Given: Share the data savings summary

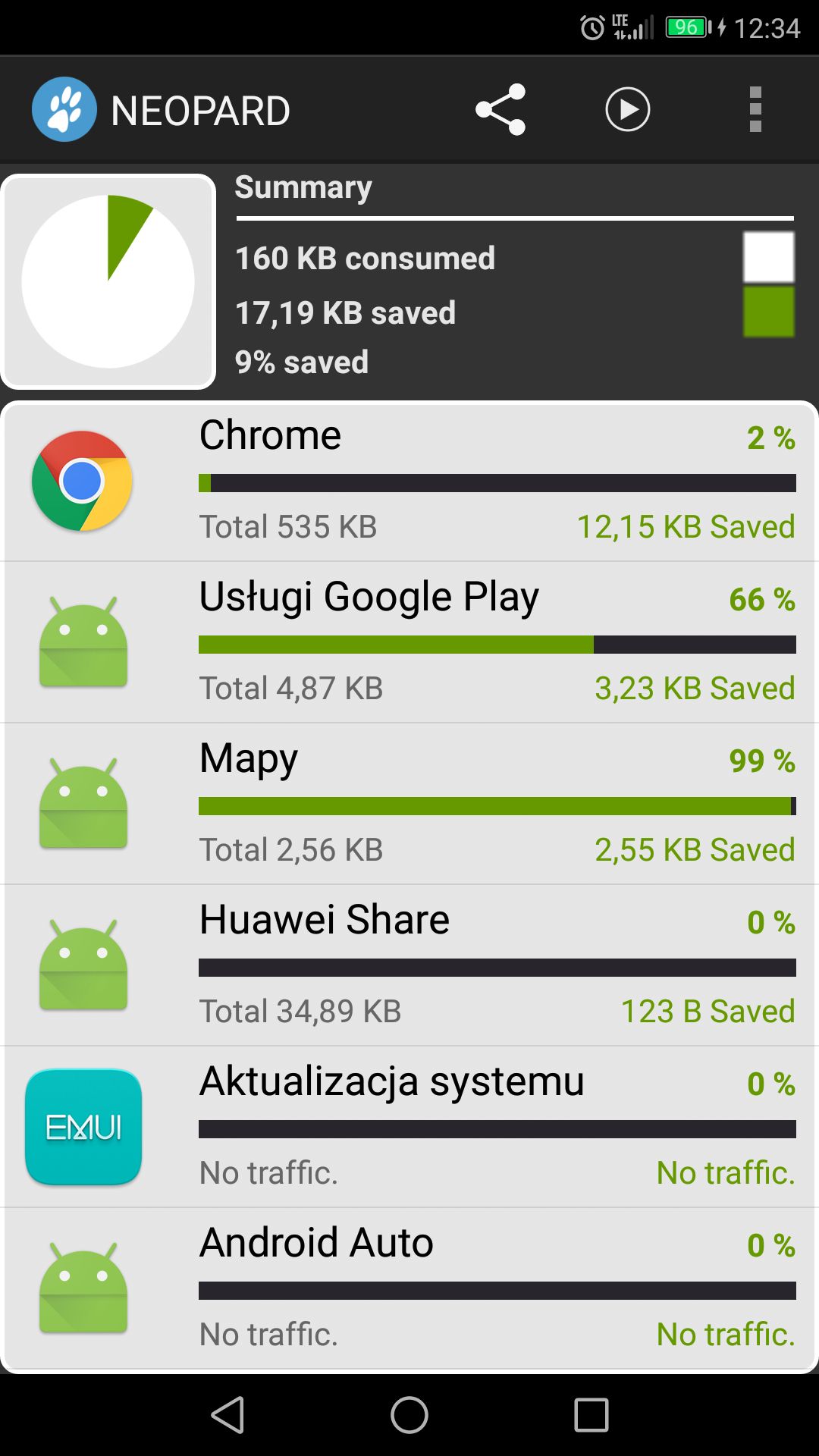Looking at the screenshot, I should (x=500, y=110).
